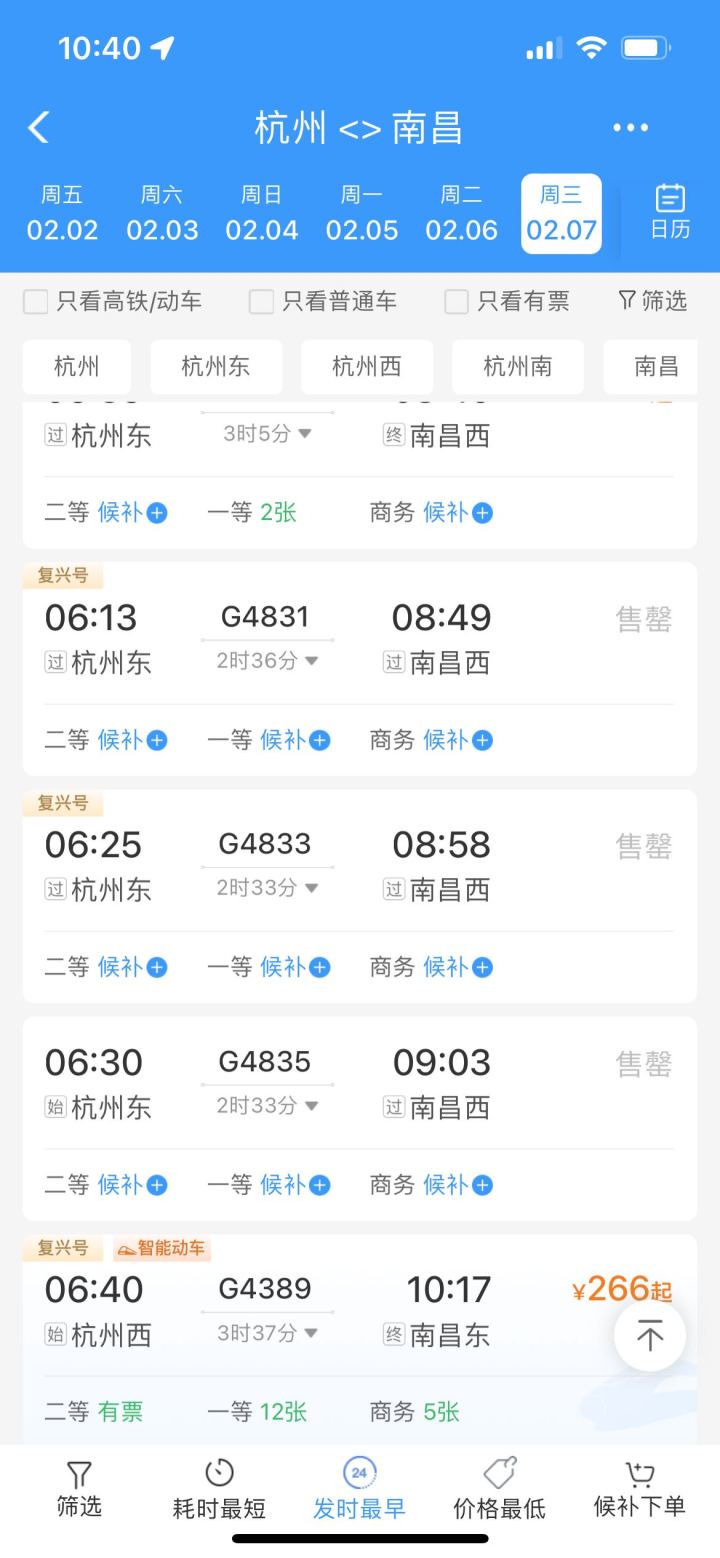Enable the 只看有票 checkbox
The height and width of the screenshot is (1558, 720).
pyautogui.click(x=456, y=301)
